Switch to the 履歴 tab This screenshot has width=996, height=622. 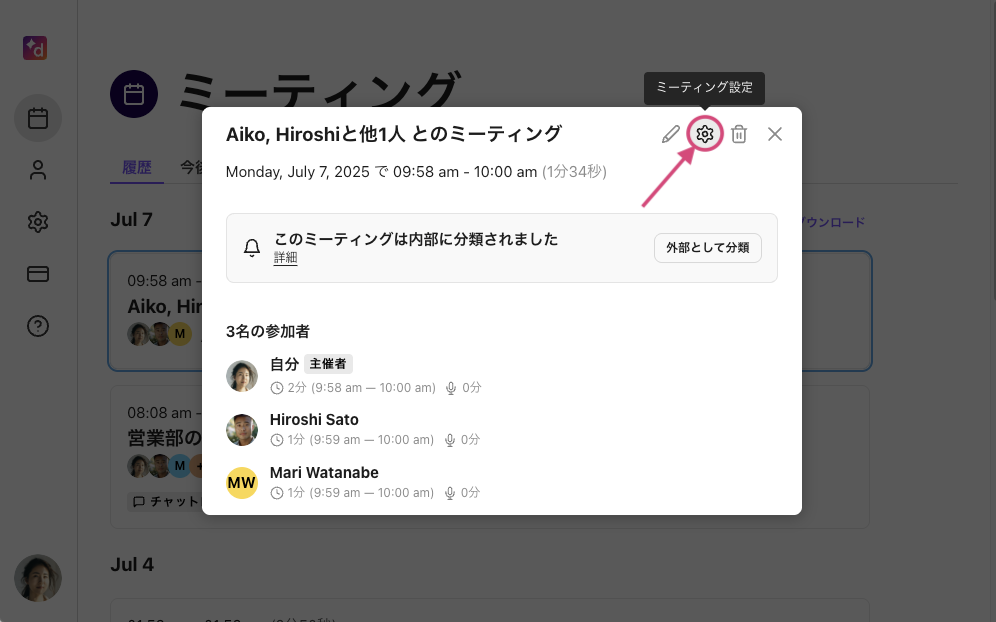[137, 167]
